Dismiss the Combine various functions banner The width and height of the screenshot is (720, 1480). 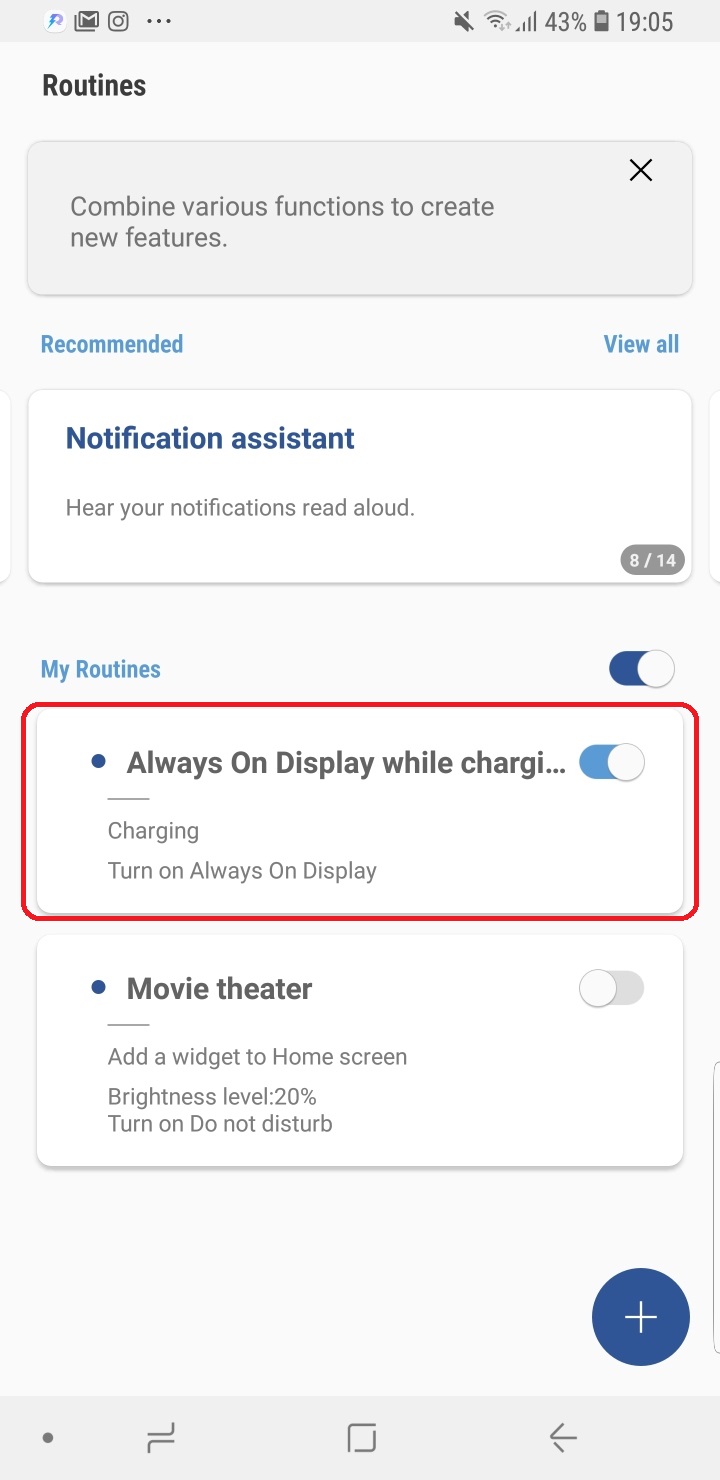pos(641,171)
